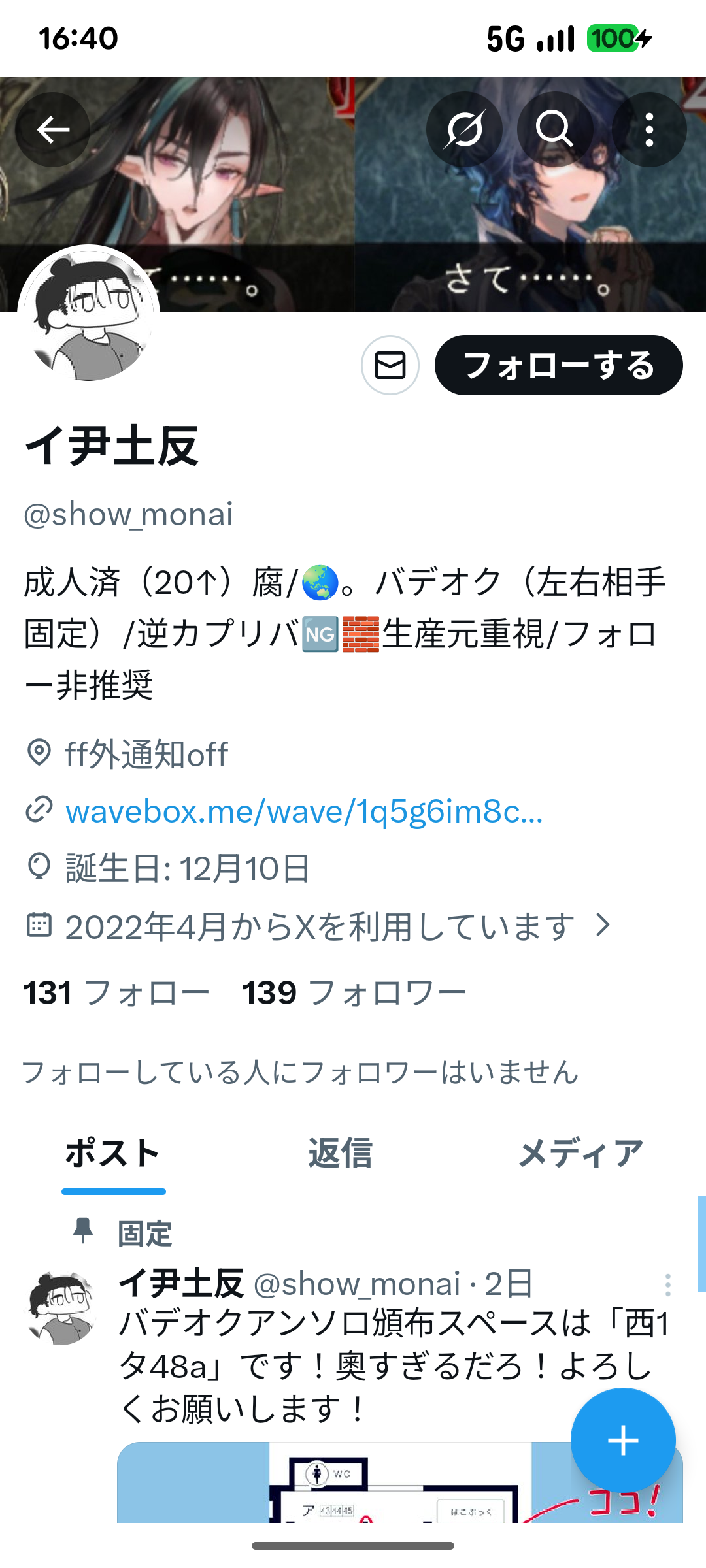Switch to the 返信 tab
Viewport: 706px width, 1568px height.
[x=340, y=1153]
